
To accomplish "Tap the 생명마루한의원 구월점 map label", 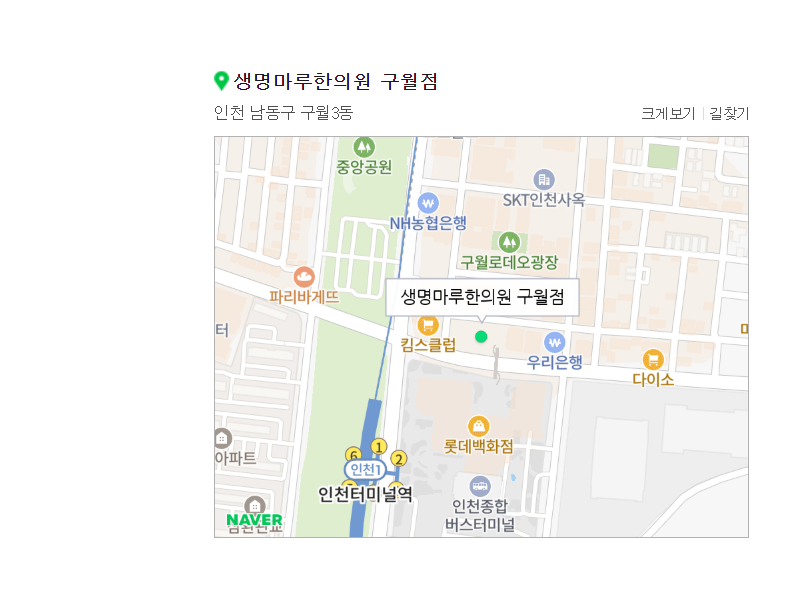I will pos(482,297).
